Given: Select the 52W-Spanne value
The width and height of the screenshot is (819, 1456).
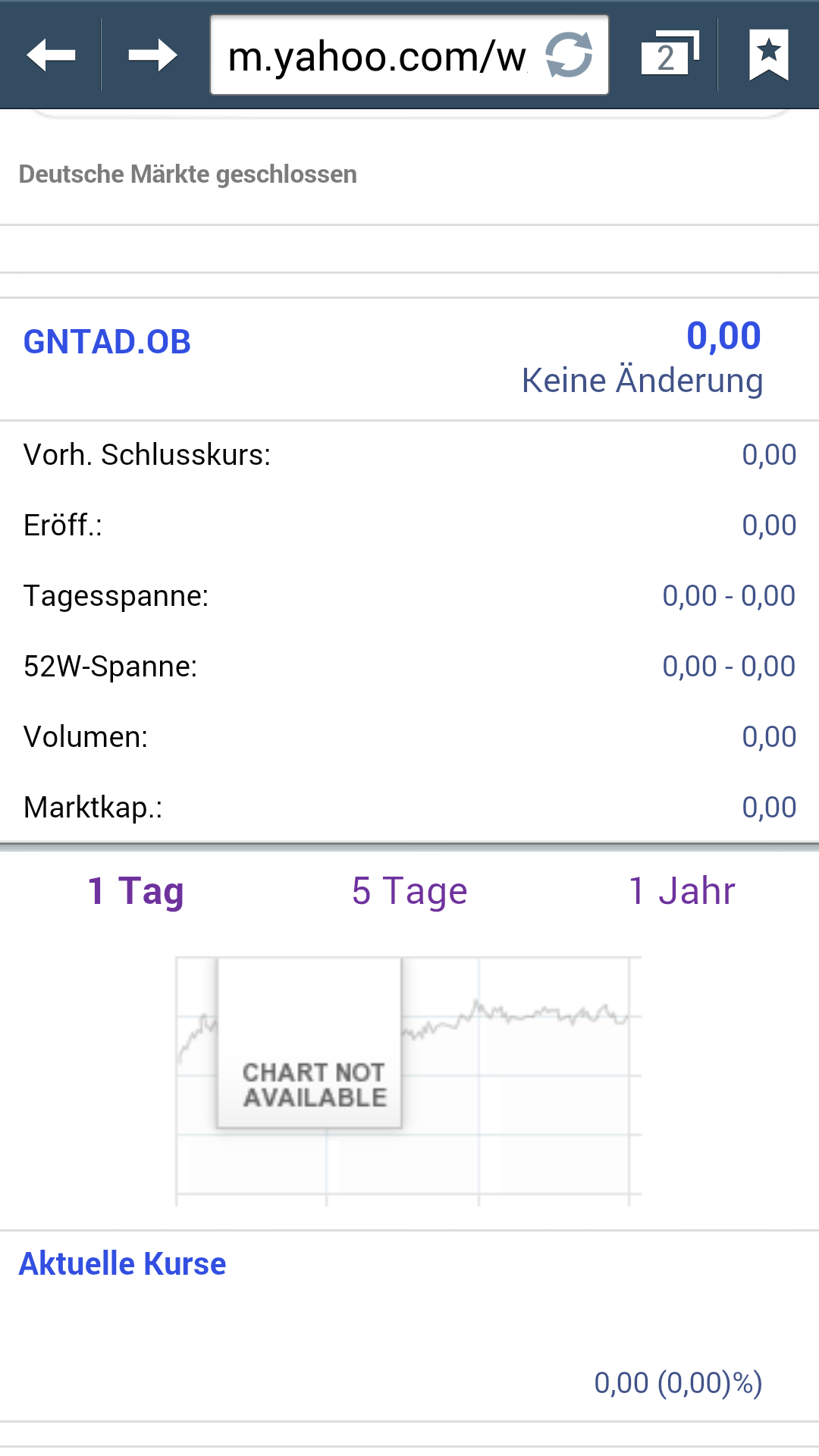Looking at the screenshot, I should pos(726,666).
